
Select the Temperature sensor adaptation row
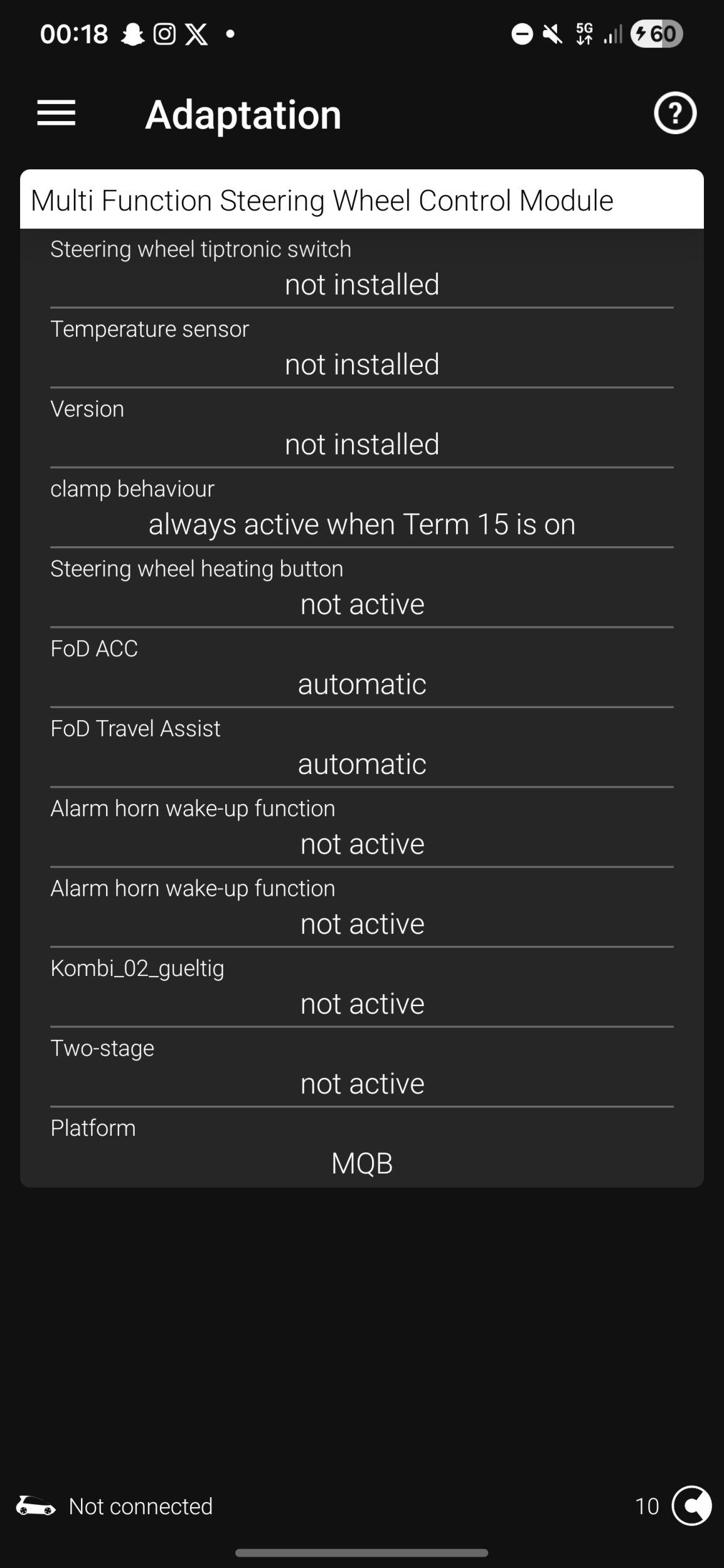click(361, 349)
